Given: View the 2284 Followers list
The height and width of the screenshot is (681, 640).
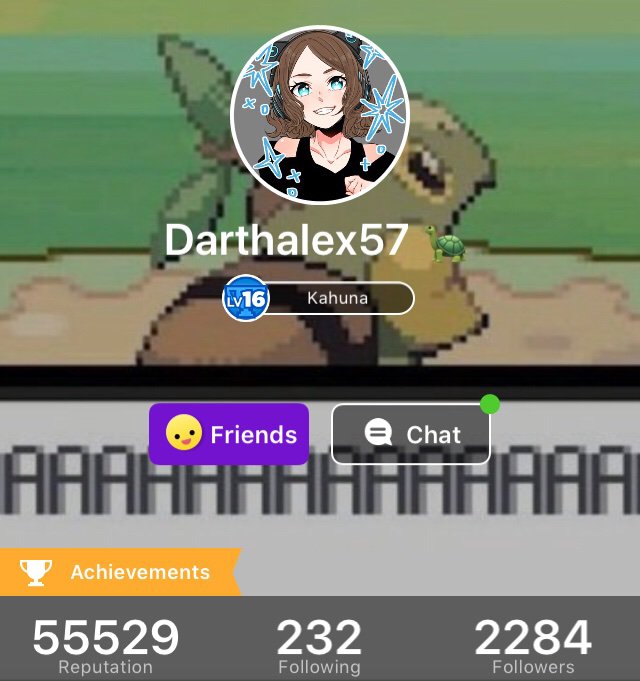Looking at the screenshot, I should (x=533, y=646).
